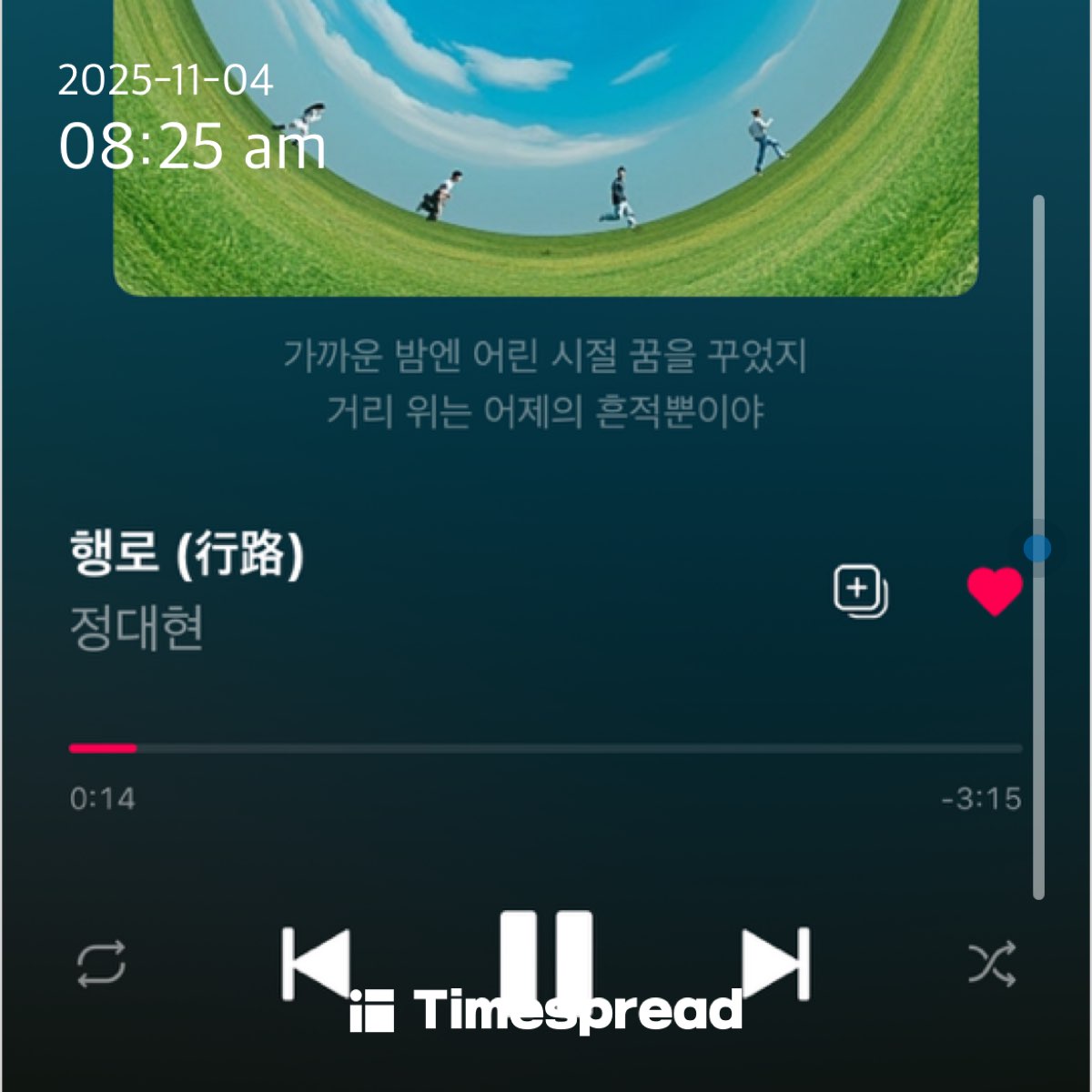Open the full lyrics view
The image size is (1092, 1092).
546,383
